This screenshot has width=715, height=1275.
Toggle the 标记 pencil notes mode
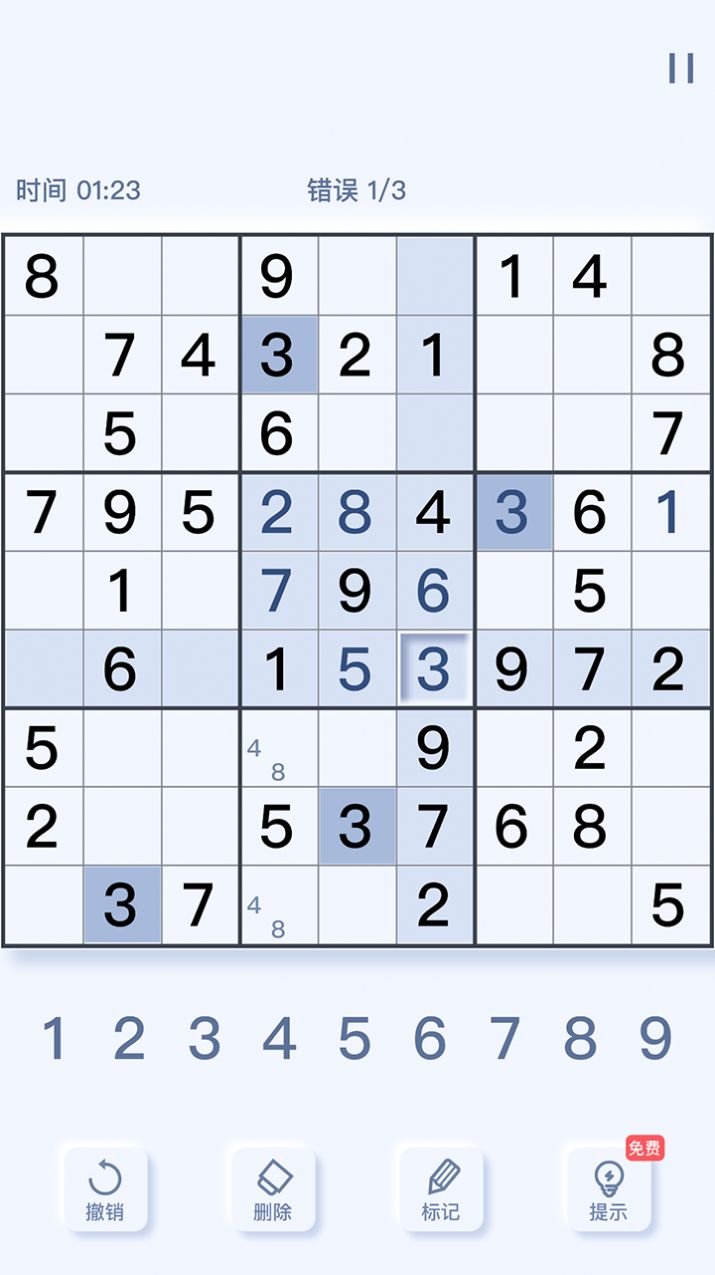click(x=441, y=1189)
